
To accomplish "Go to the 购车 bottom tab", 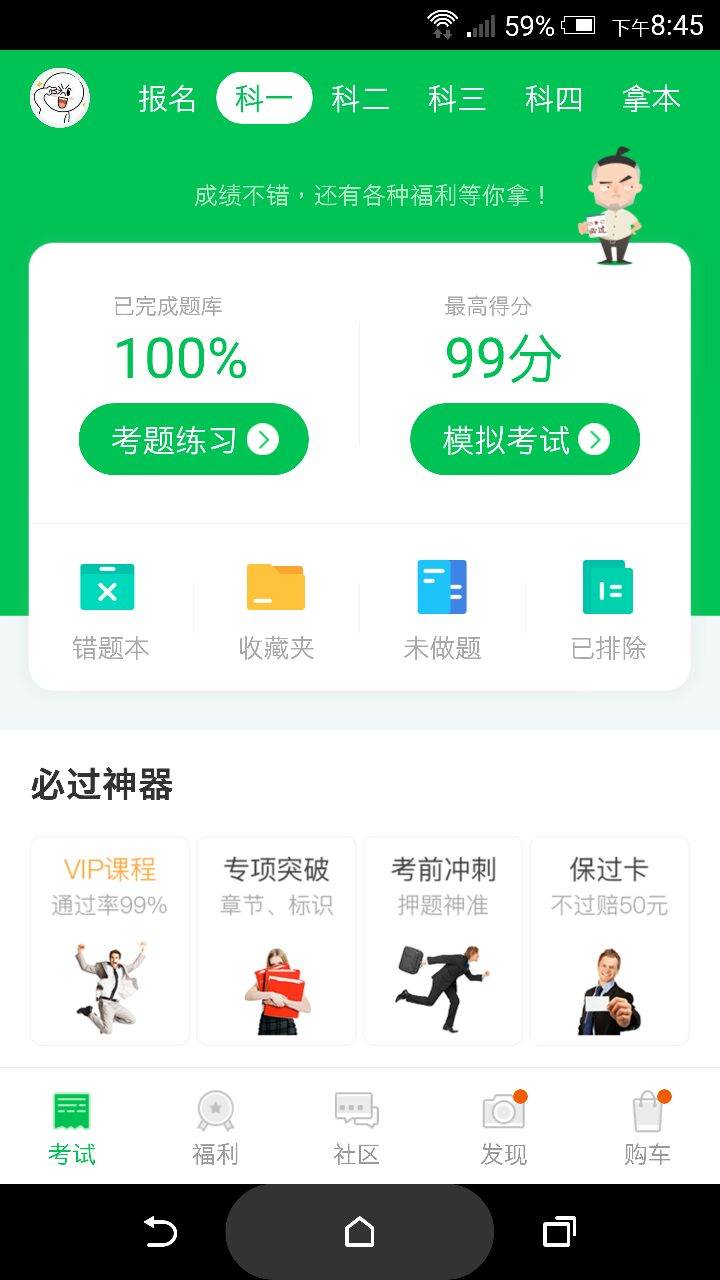I will tap(647, 1127).
